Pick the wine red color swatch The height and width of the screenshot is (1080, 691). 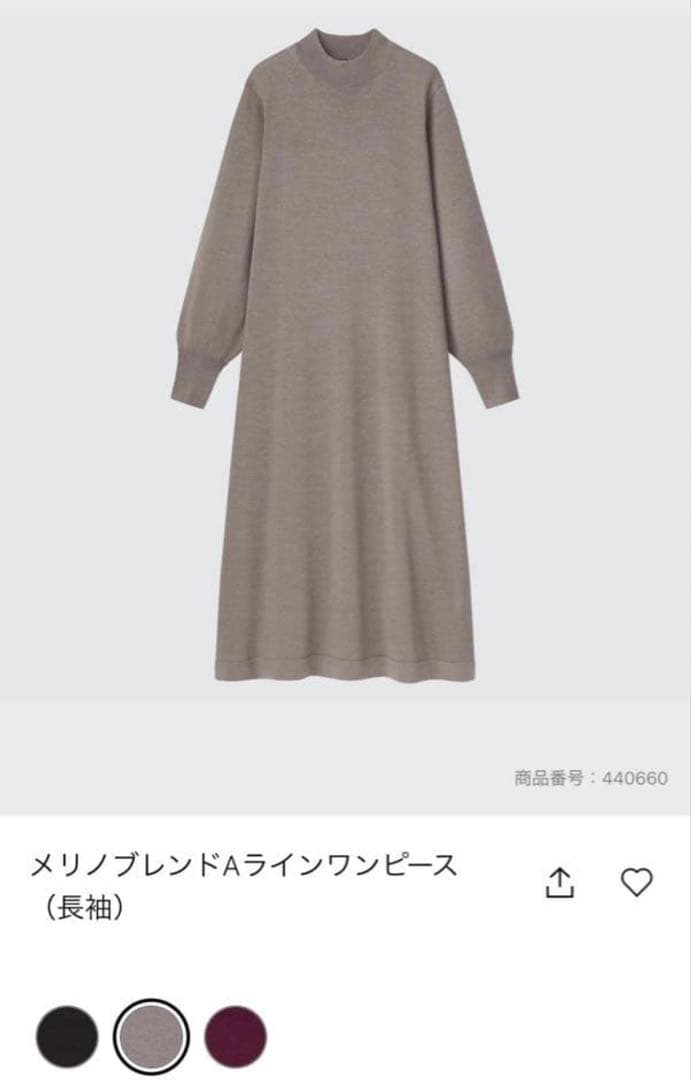pyautogui.click(x=236, y=1037)
